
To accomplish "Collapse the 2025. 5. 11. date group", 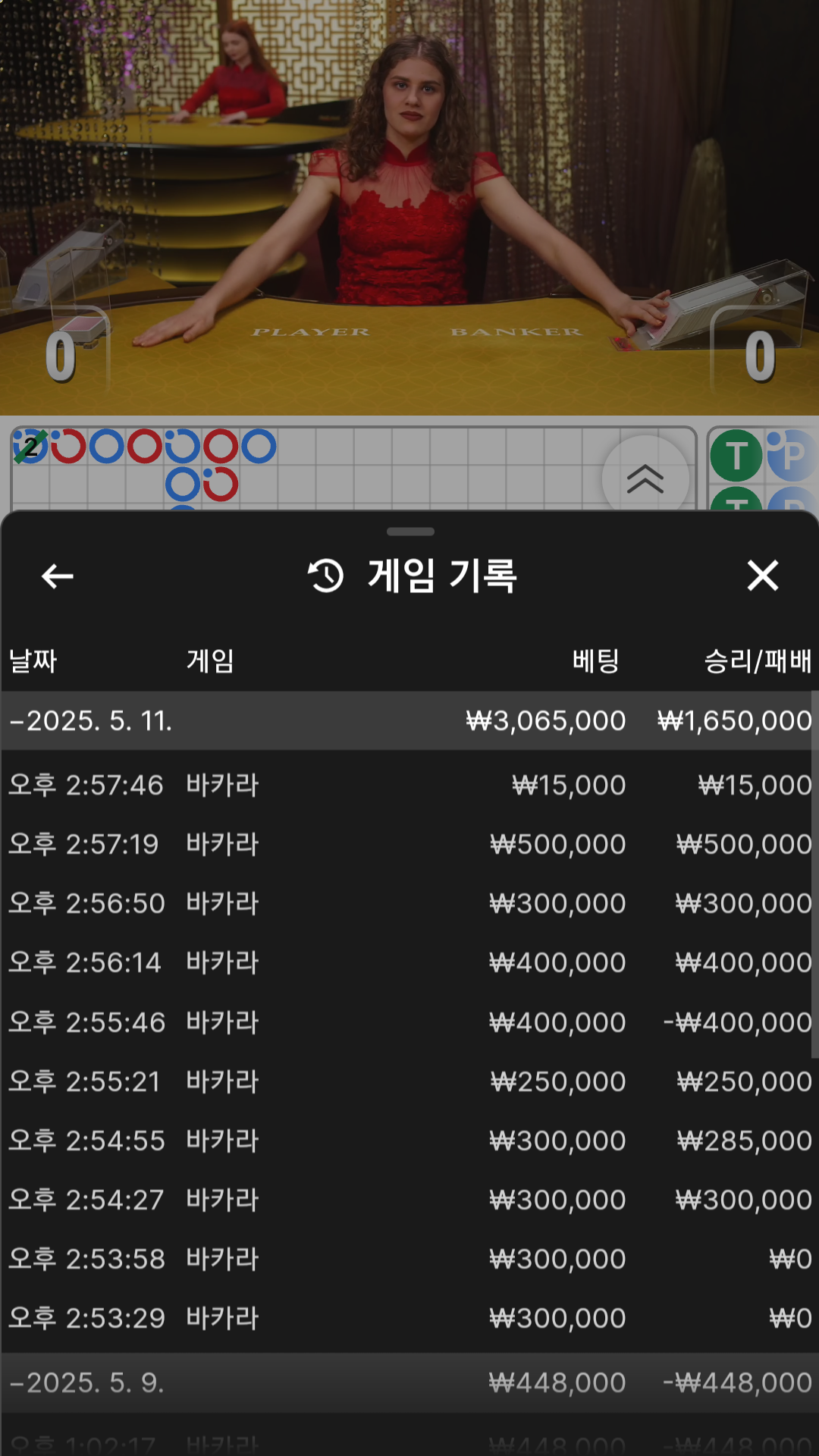I will pos(91,720).
